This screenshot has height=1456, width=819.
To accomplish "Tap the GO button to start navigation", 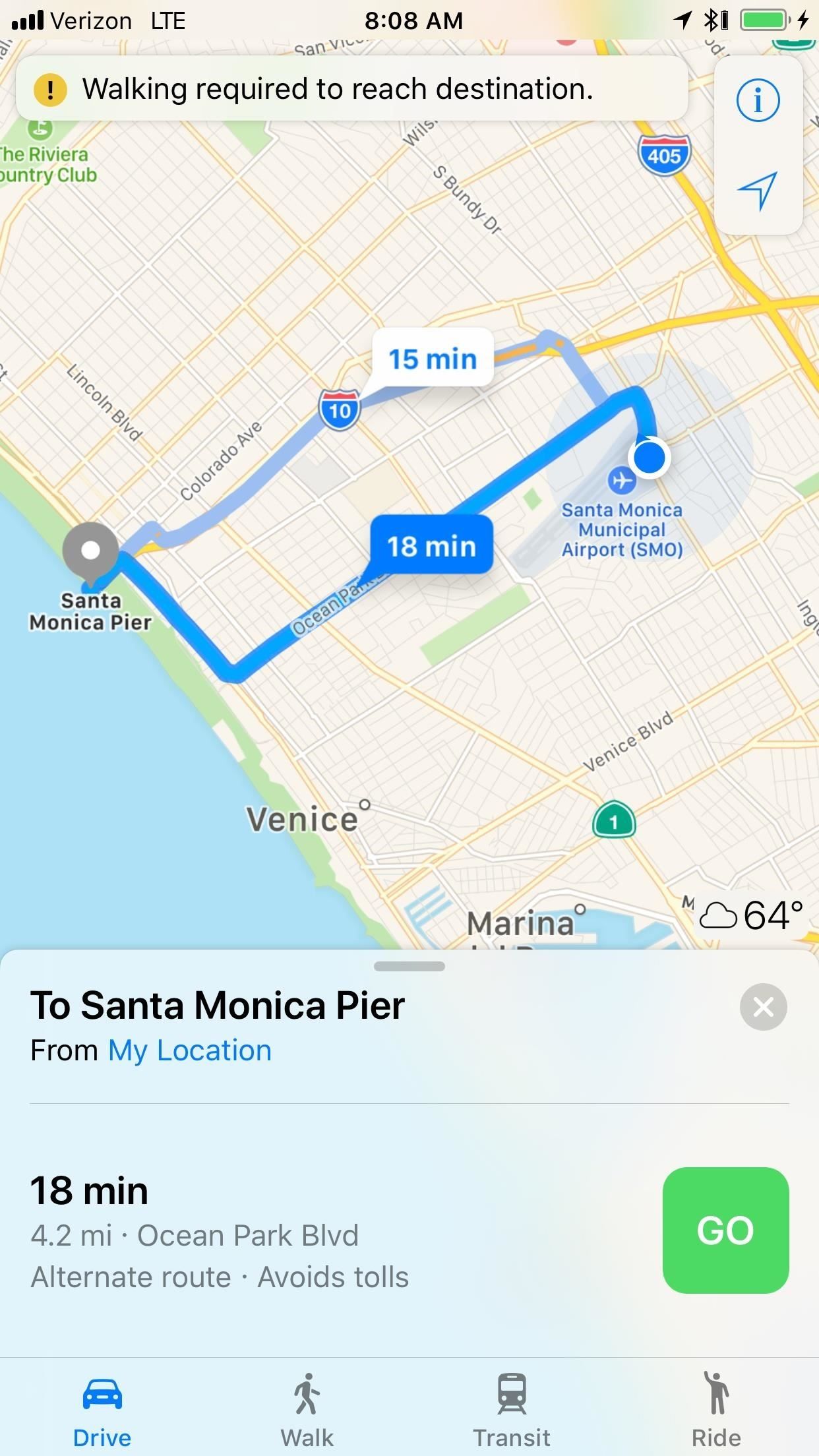I will (725, 1230).
